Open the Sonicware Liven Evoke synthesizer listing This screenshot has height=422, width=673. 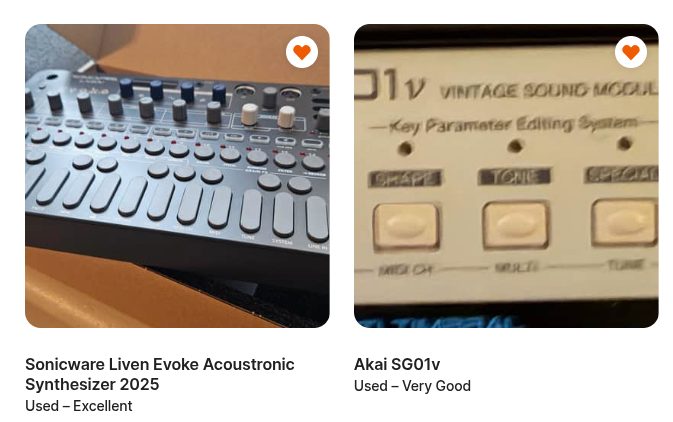click(160, 374)
